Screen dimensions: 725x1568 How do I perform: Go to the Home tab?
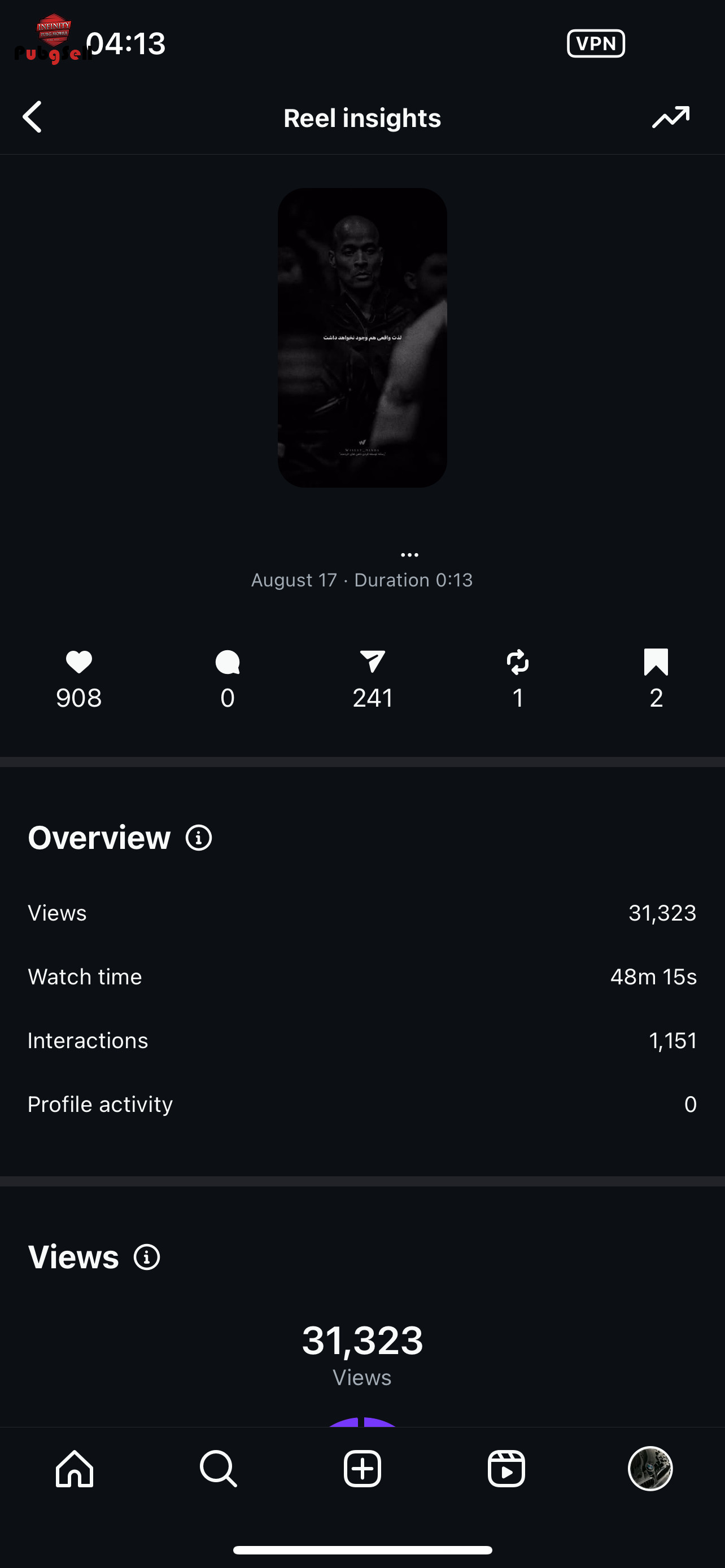coord(75,1468)
